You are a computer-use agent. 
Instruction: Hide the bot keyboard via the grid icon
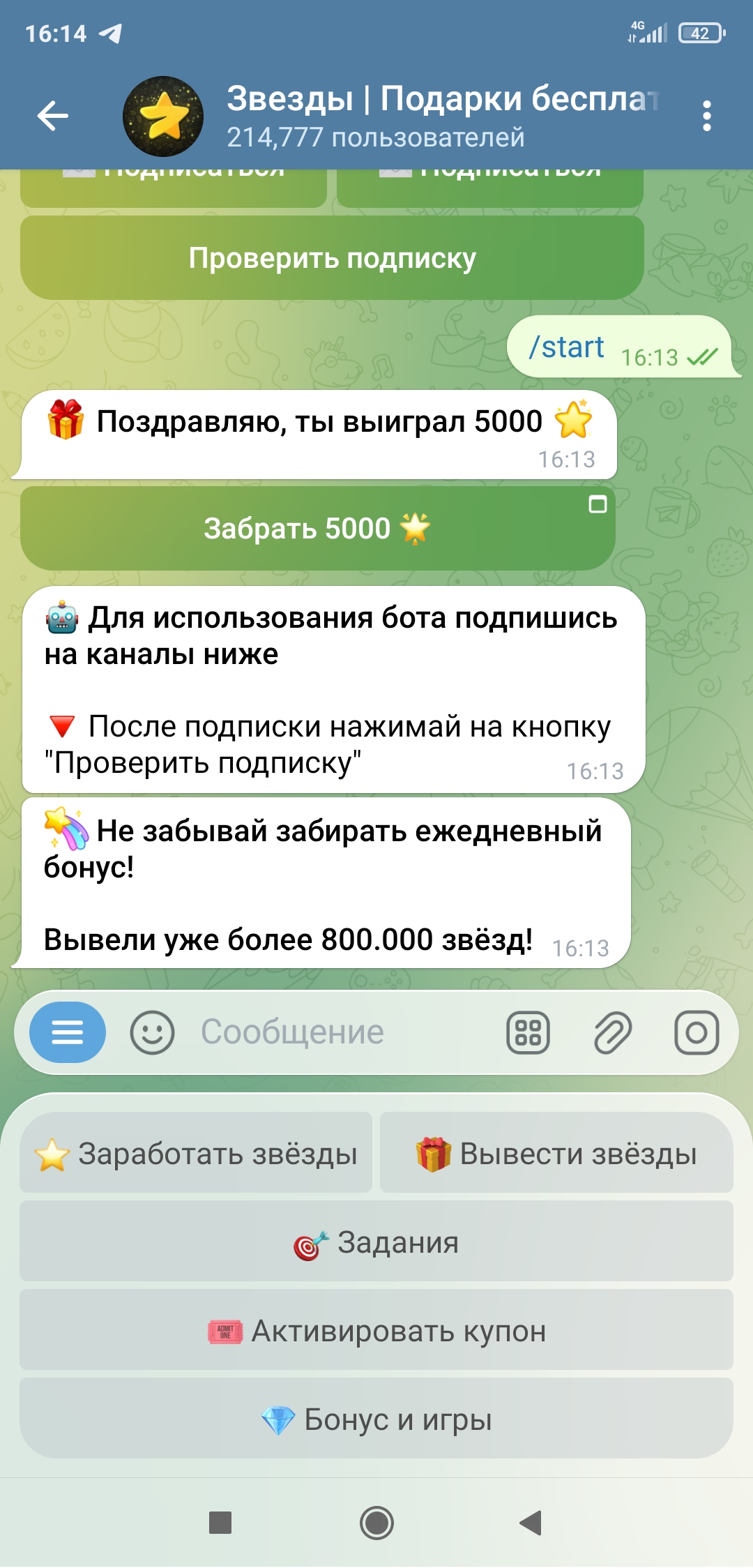[528, 1032]
